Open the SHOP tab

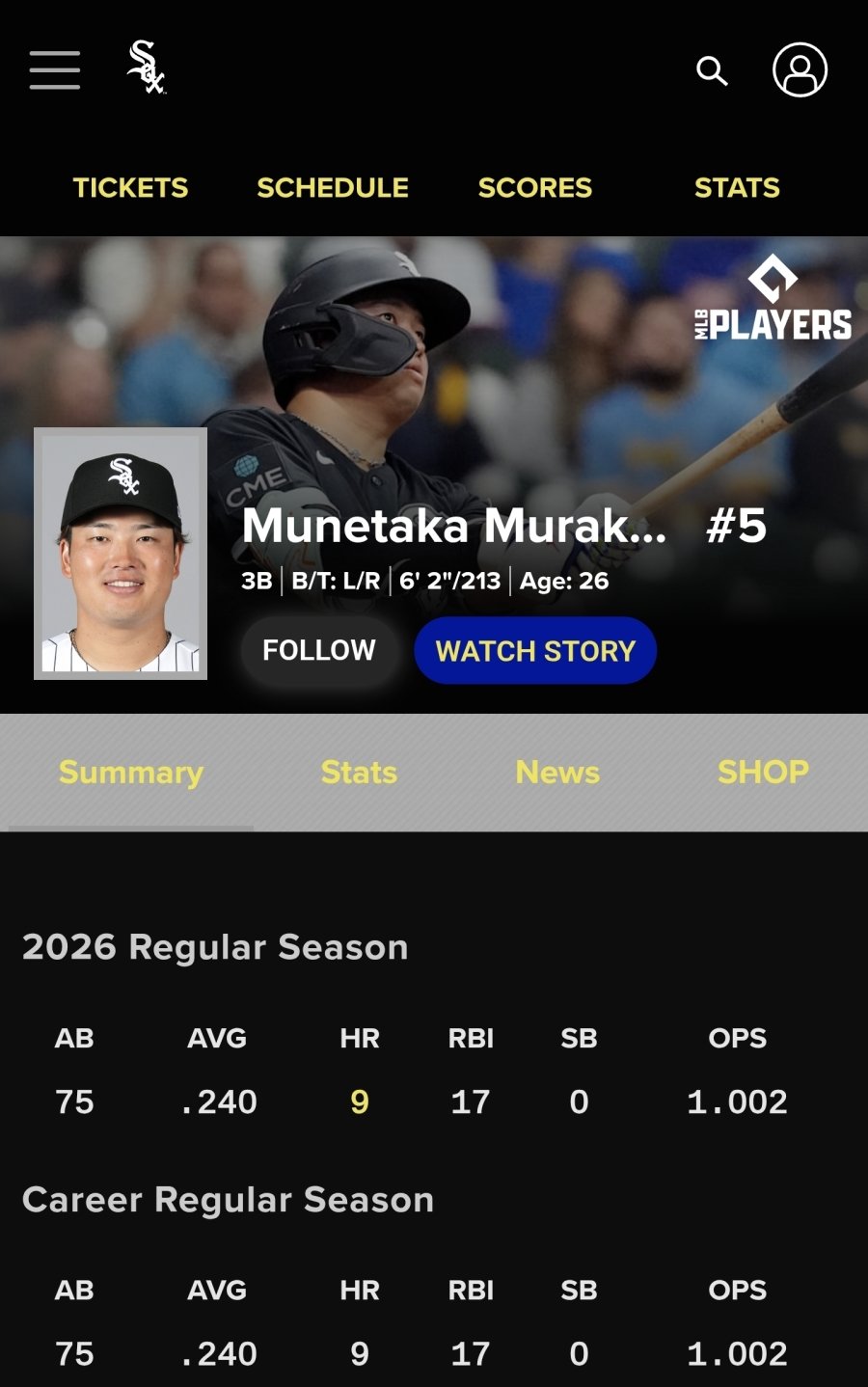pyautogui.click(x=763, y=772)
